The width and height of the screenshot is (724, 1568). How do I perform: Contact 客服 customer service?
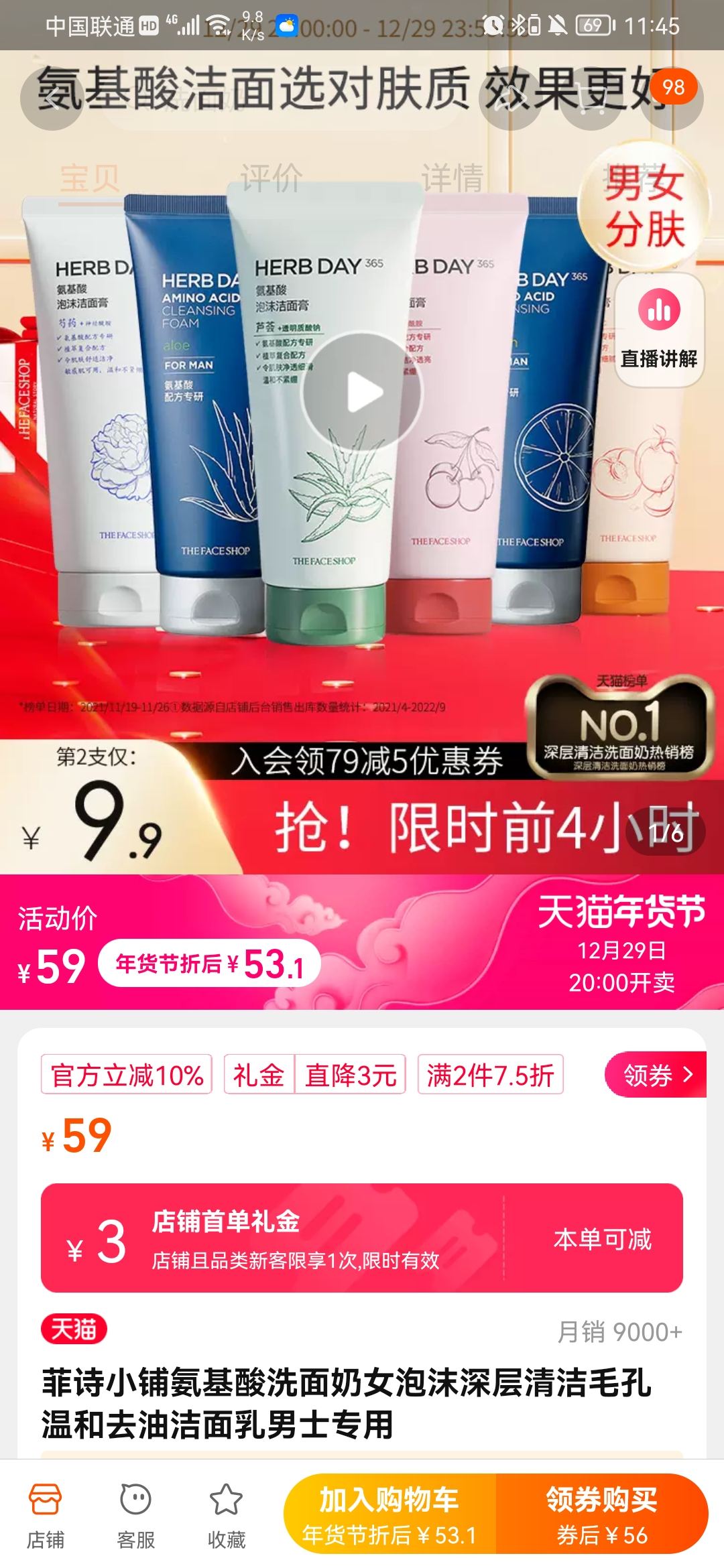click(x=136, y=1516)
